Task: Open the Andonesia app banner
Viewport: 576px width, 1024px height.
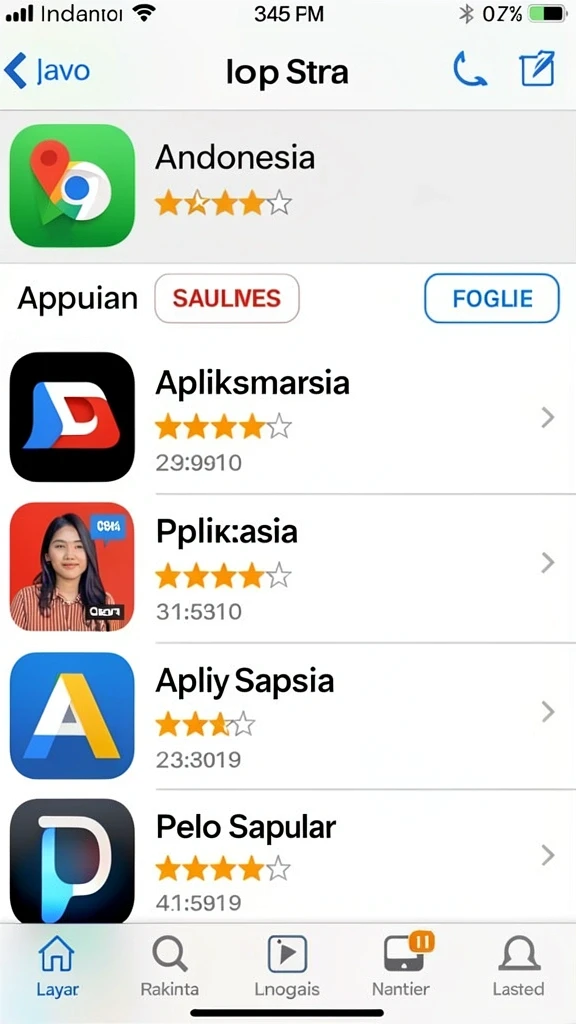Action: click(x=288, y=187)
